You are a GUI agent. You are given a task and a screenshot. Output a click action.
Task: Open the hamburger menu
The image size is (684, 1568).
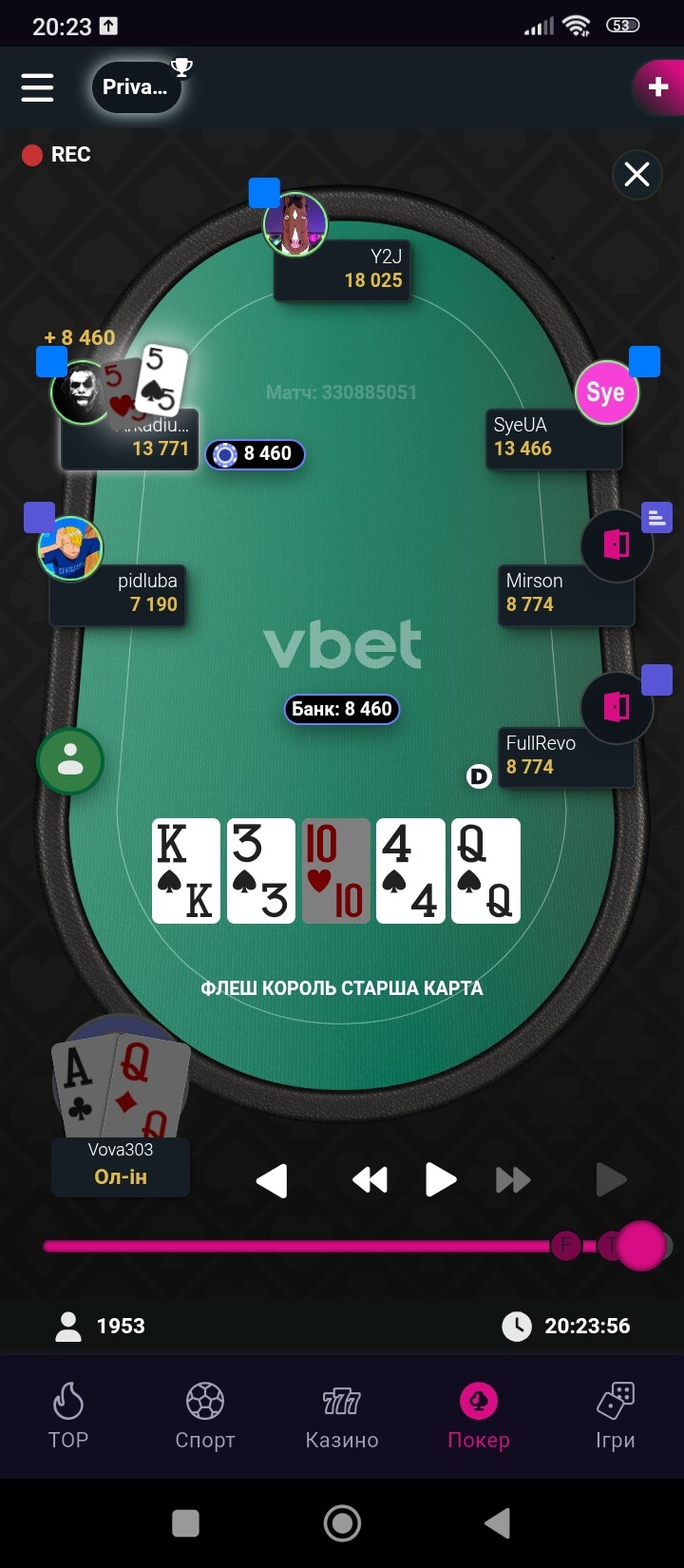(37, 86)
